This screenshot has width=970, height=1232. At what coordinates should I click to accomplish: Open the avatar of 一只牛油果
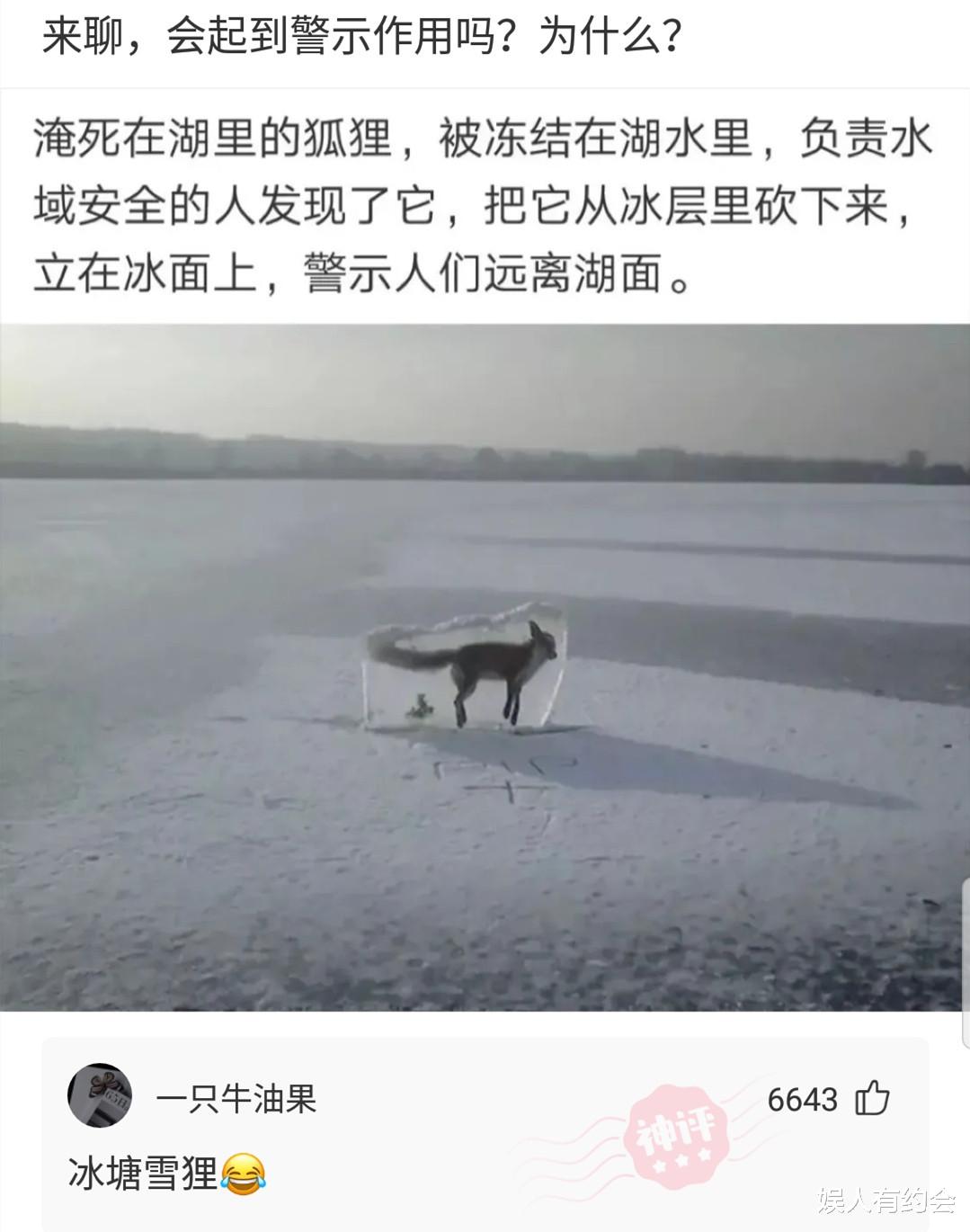tap(100, 1095)
